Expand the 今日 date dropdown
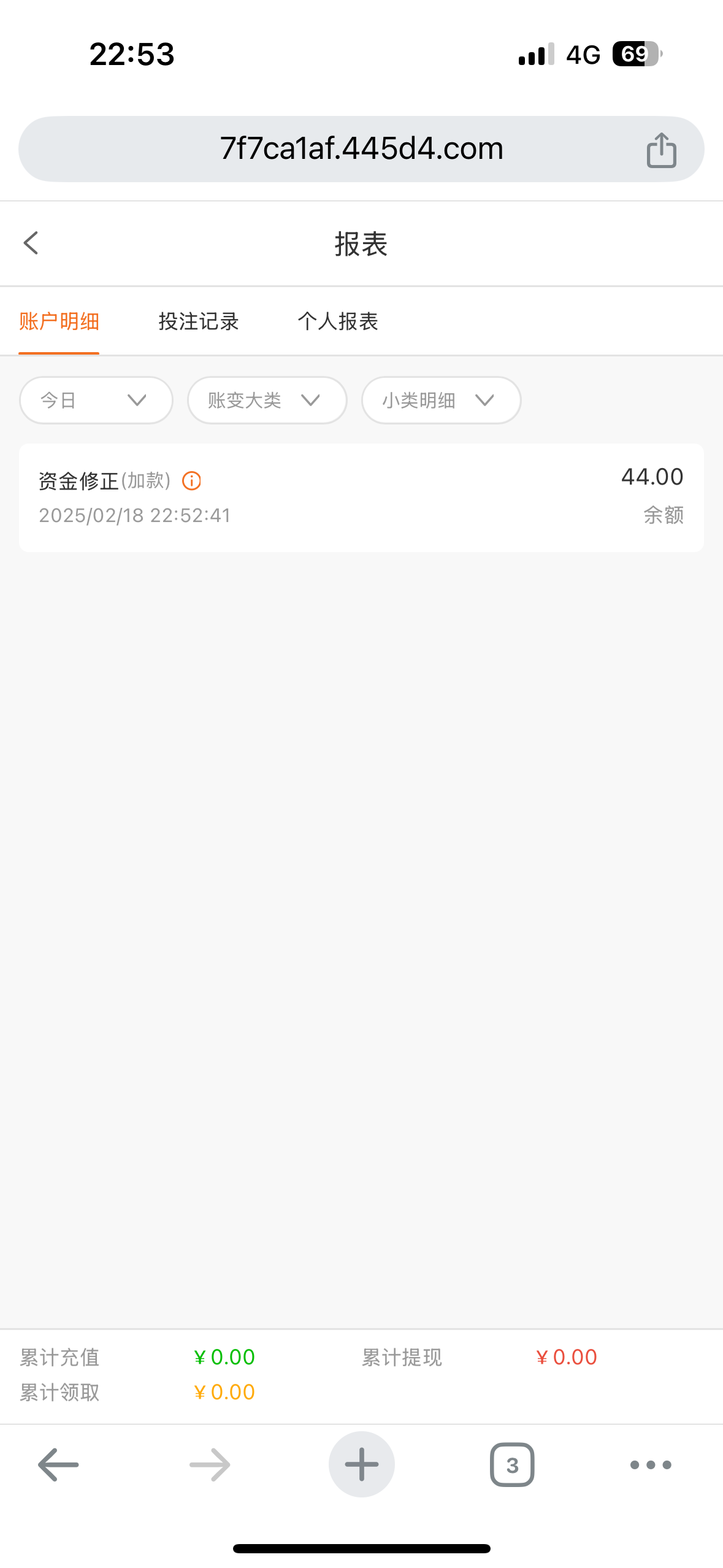723x1568 pixels. (x=96, y=400)
